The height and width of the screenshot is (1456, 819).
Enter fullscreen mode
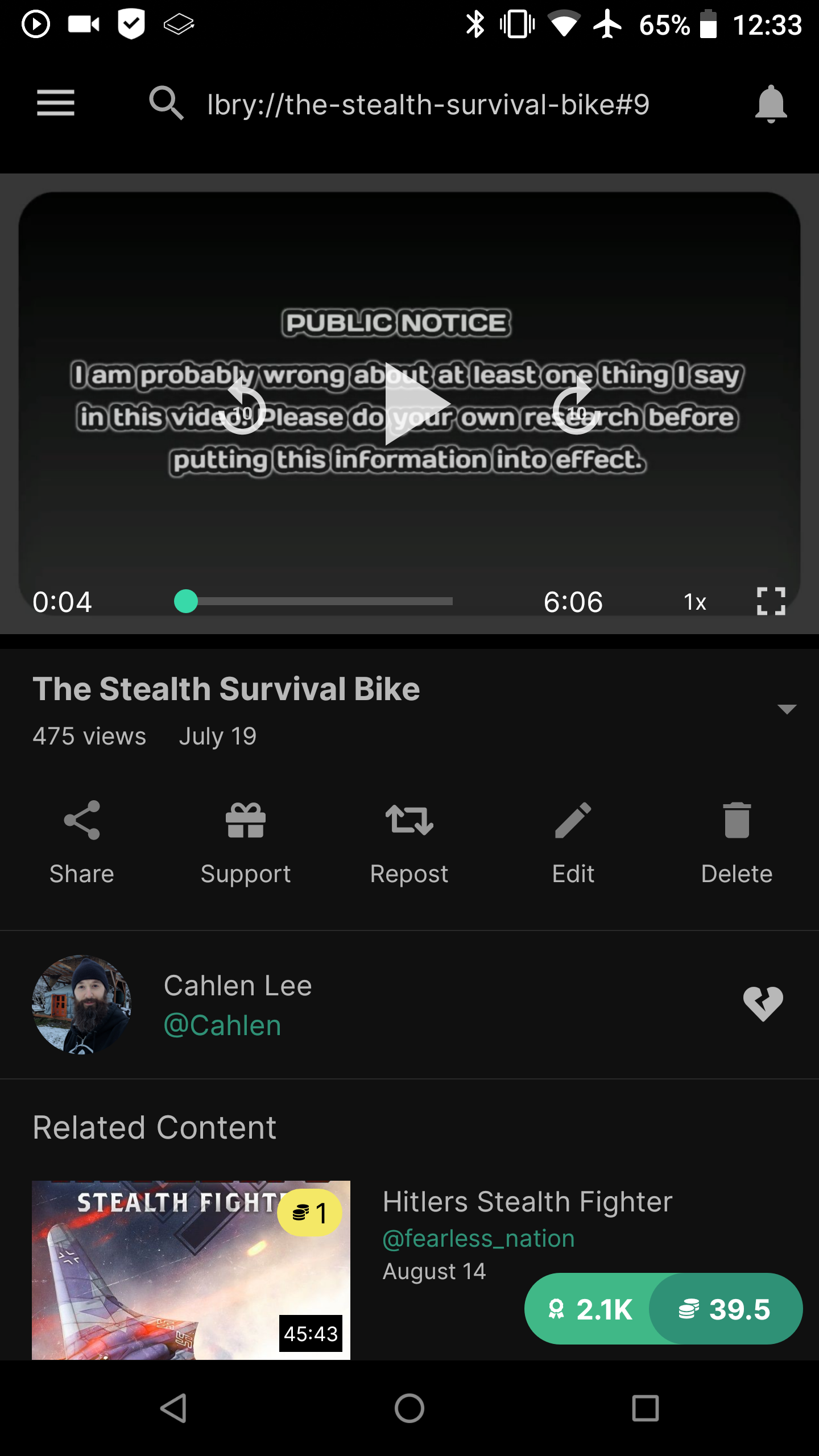[x=771, y=601]
